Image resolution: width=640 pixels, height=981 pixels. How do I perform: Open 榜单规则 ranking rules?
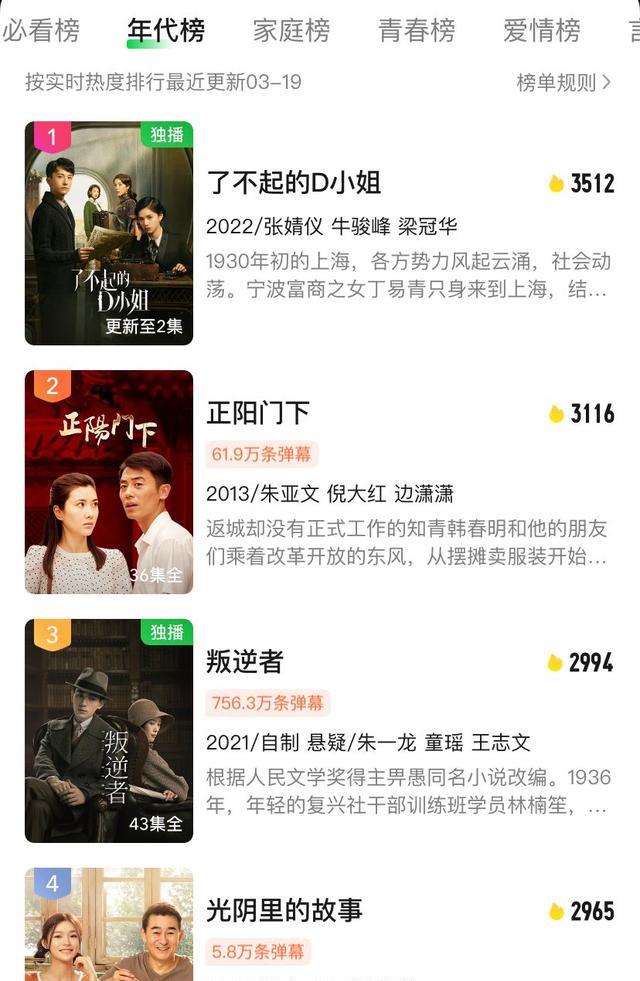[x=563, y=83]
